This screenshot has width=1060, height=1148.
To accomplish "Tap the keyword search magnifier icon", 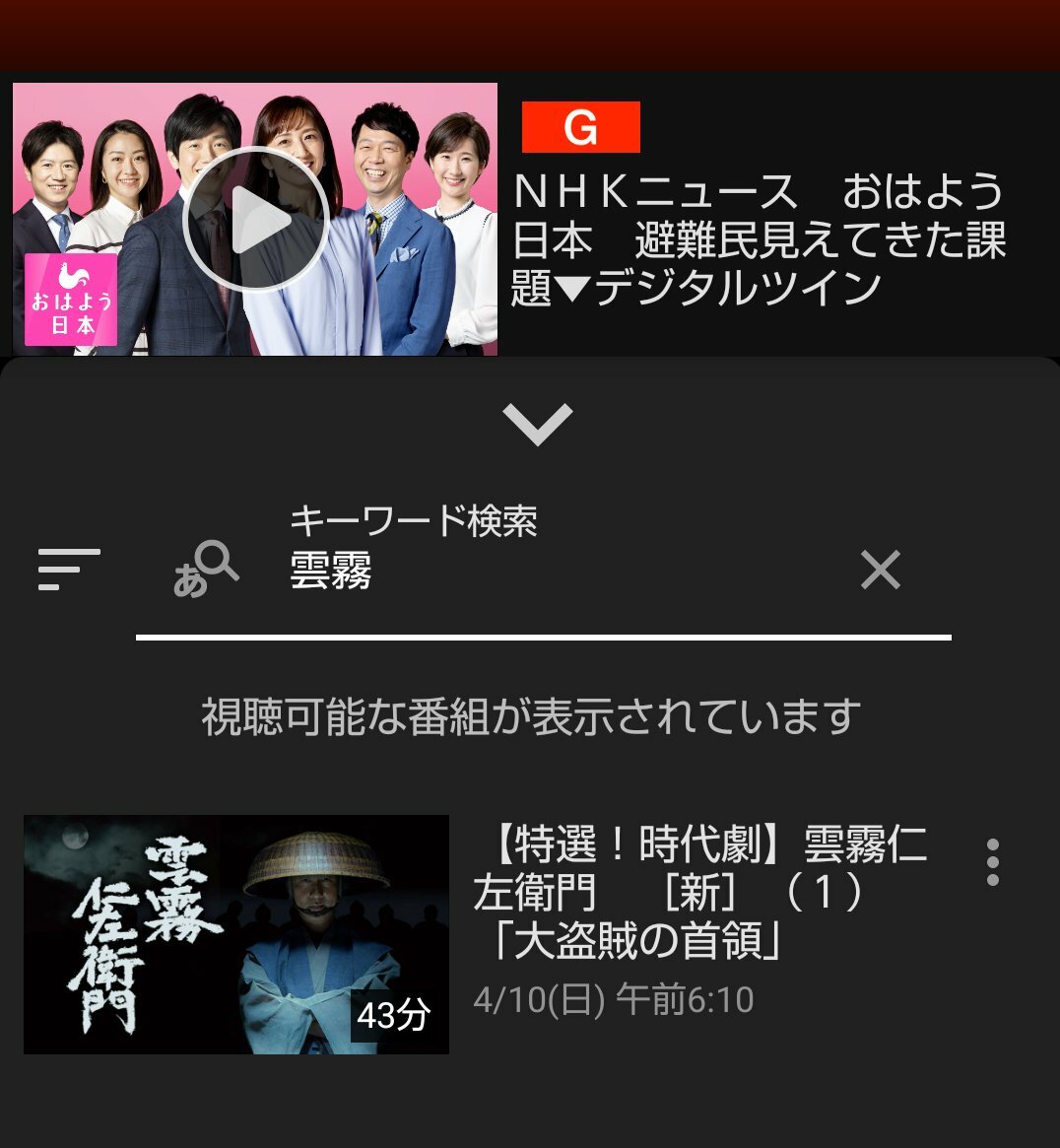I will point(207,570).
